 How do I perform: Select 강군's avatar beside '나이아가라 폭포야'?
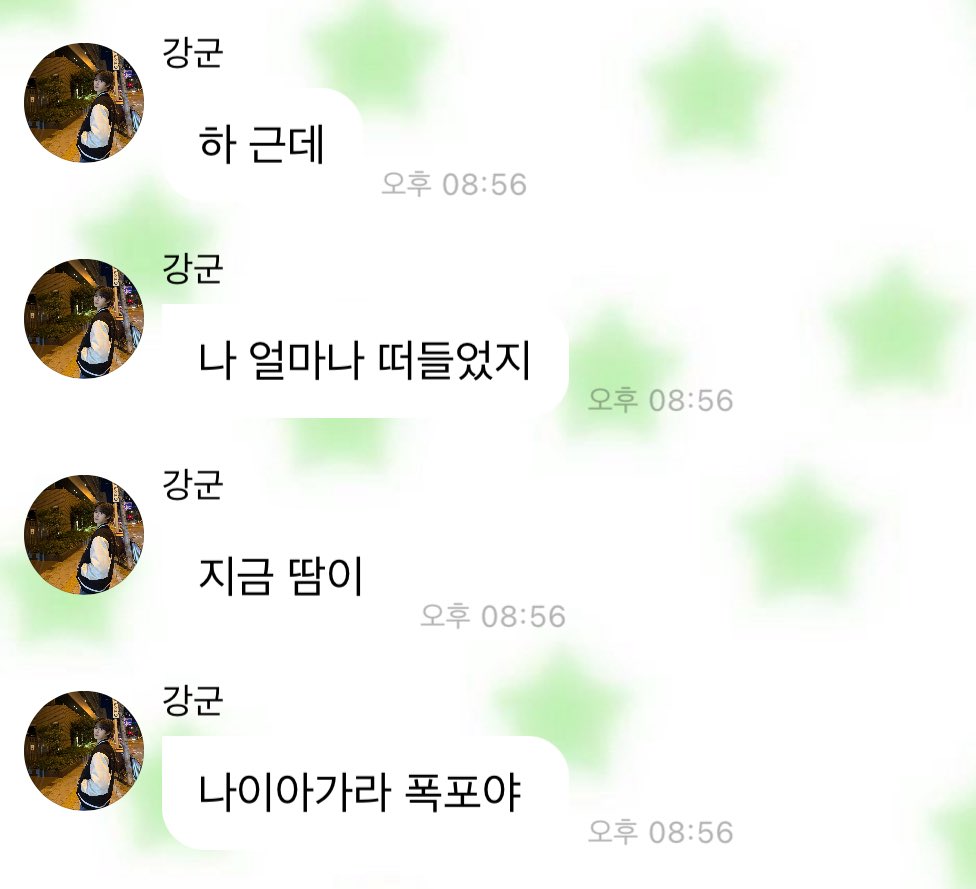(84, 751)
